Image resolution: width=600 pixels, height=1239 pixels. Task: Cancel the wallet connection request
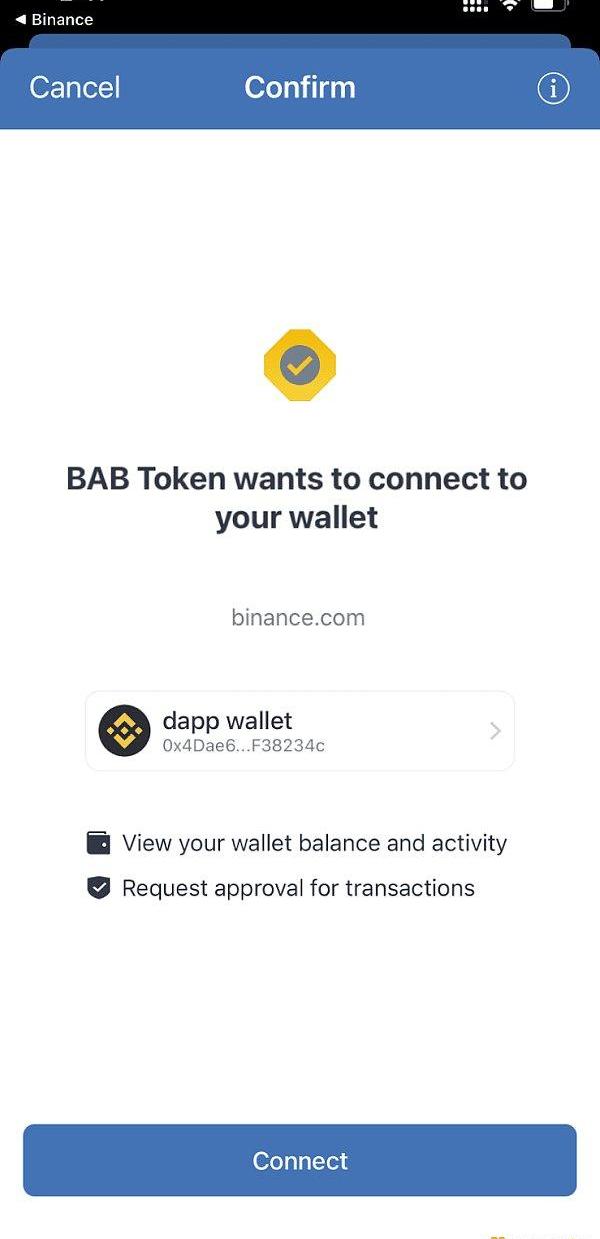75,87
